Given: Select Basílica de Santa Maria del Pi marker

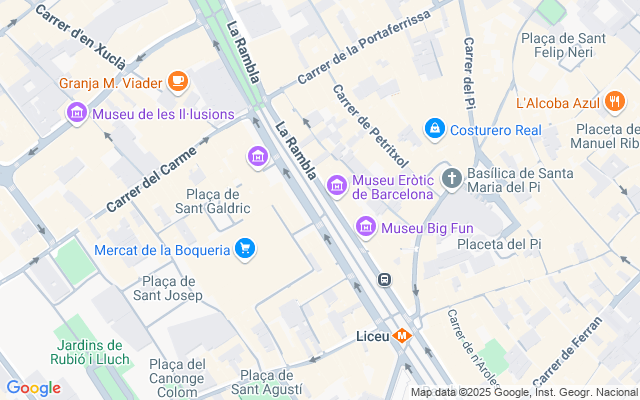Looking at the screenshot, I should pyautogui.click(x=453, y=180).
